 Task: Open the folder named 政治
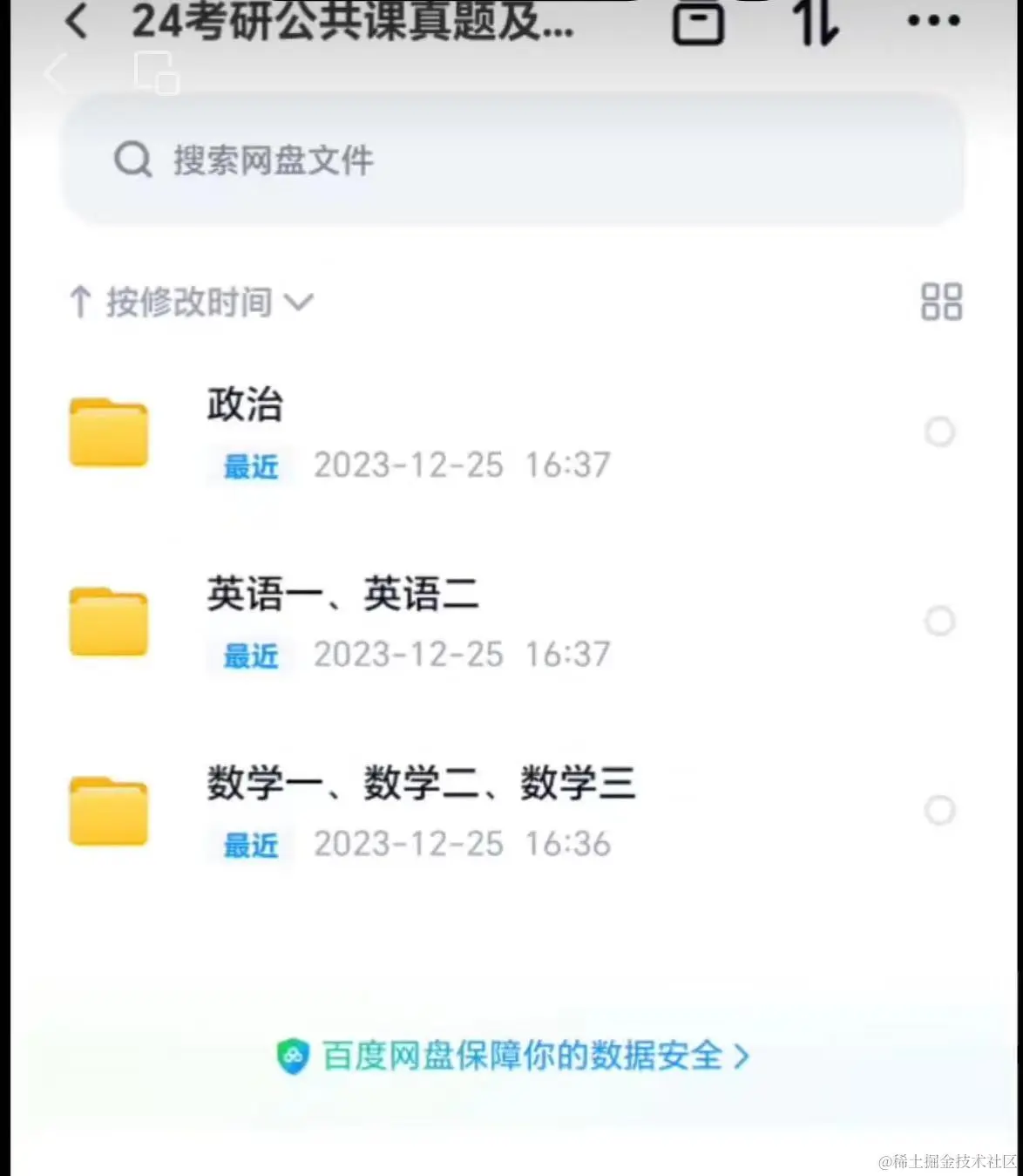click(245, 404)
